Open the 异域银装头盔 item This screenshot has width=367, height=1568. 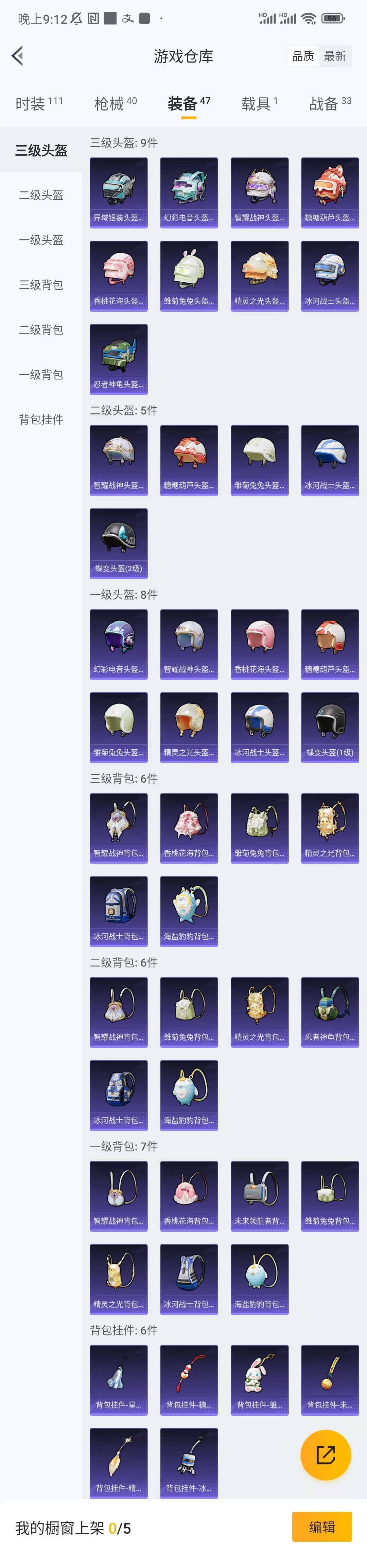119,192
